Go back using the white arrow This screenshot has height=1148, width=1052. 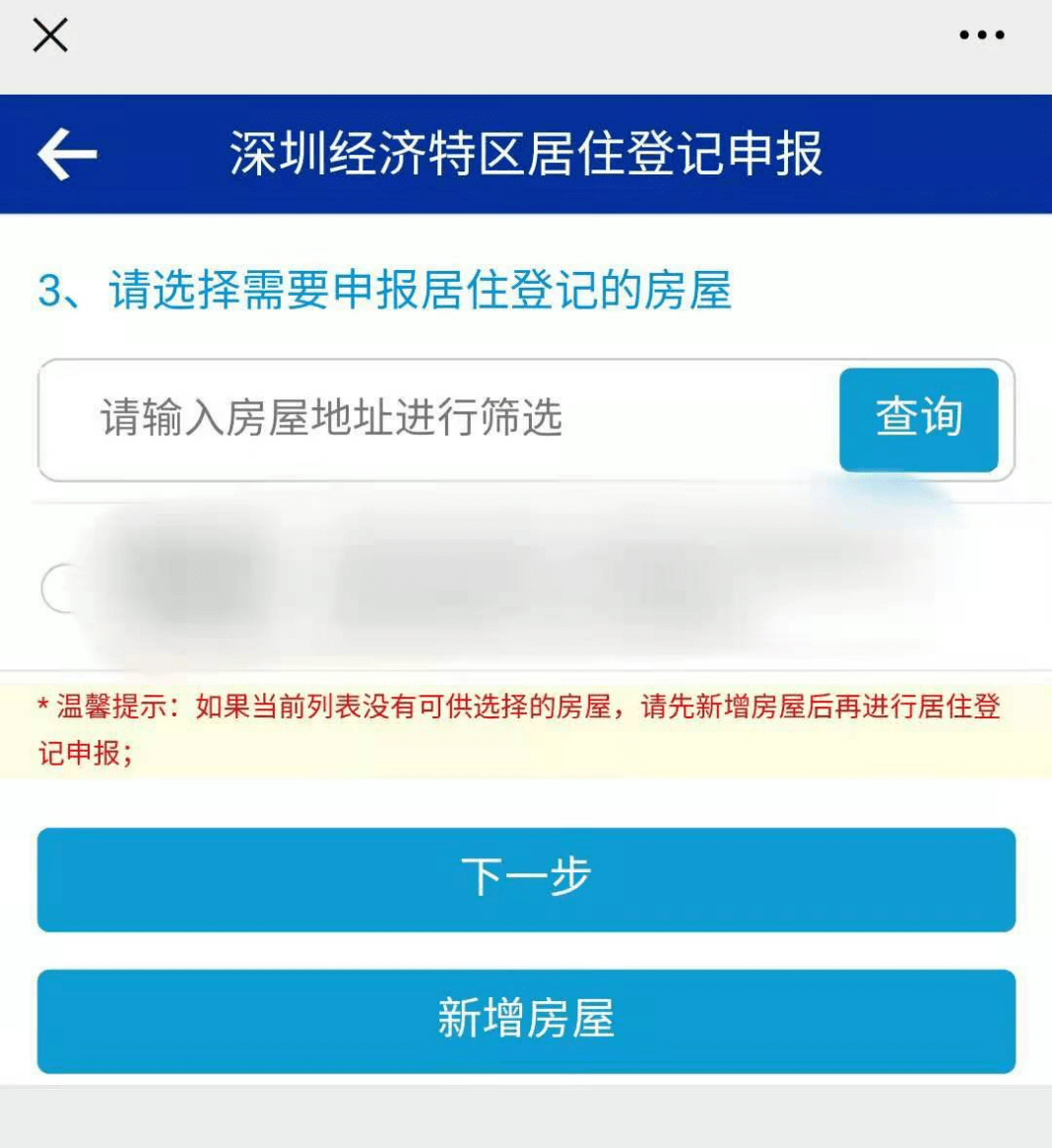[x=66, y=155]
